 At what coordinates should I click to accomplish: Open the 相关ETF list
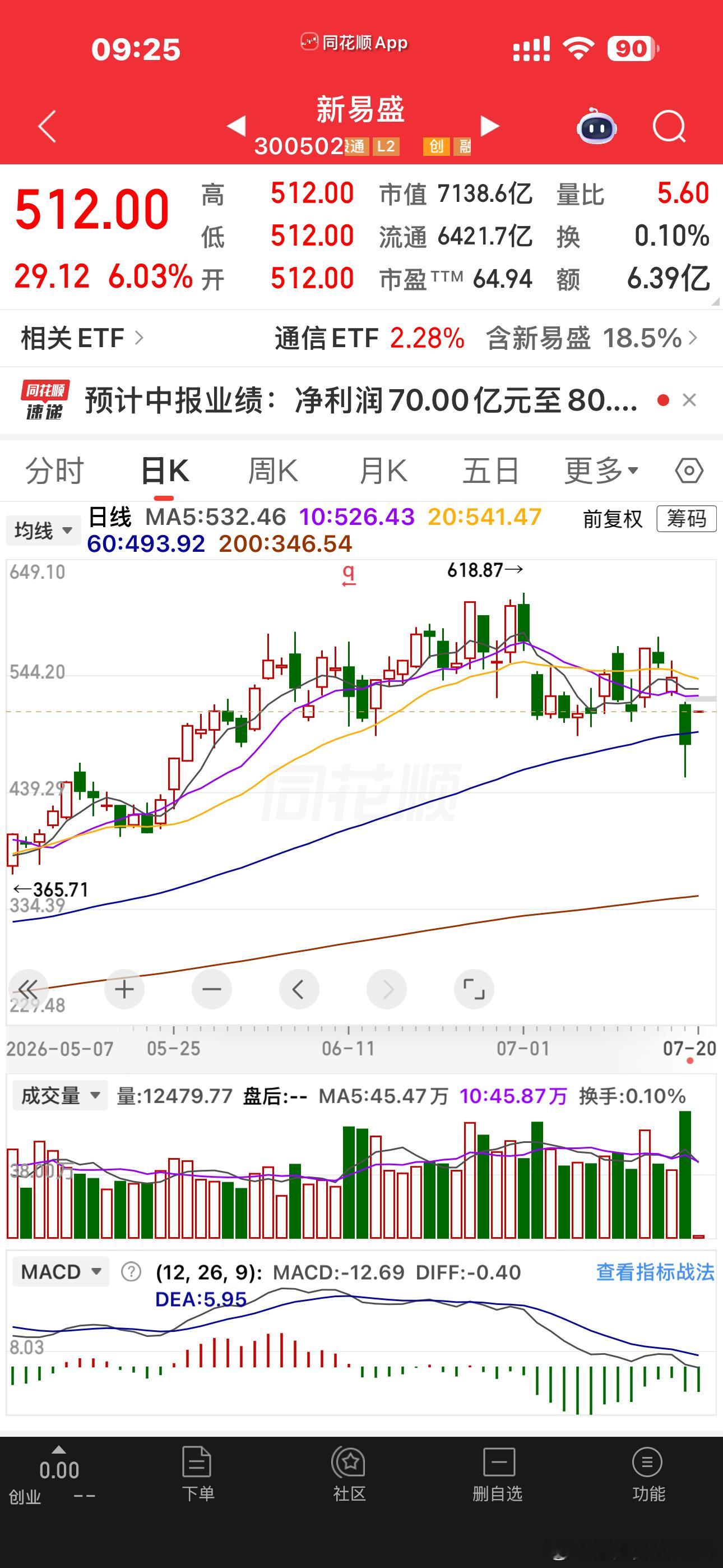(82, 338)
